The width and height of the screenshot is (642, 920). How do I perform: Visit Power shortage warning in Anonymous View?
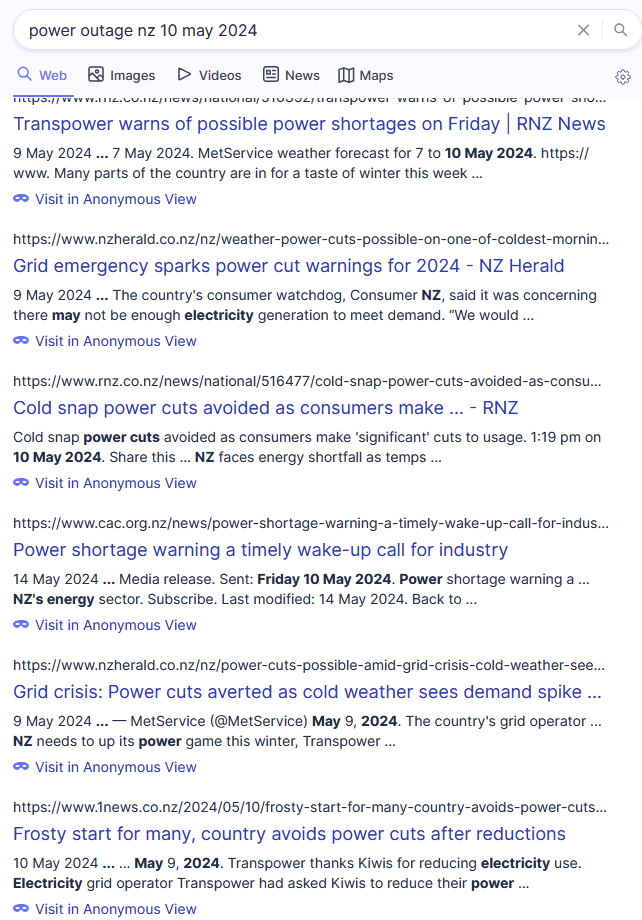click(x=115, y=625)
